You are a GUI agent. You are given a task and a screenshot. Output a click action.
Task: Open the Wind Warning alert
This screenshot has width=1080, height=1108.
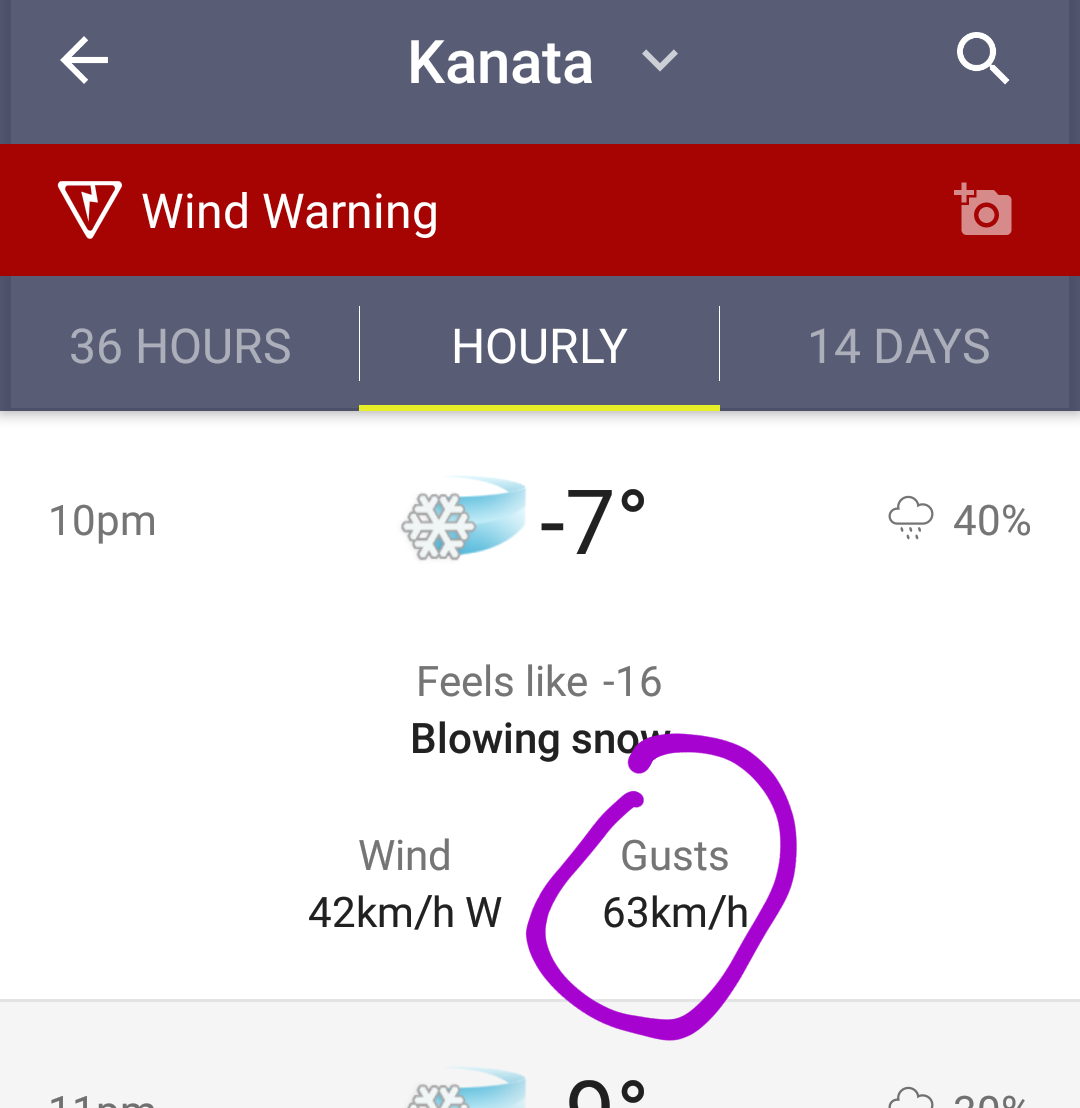tap(290, 211)
